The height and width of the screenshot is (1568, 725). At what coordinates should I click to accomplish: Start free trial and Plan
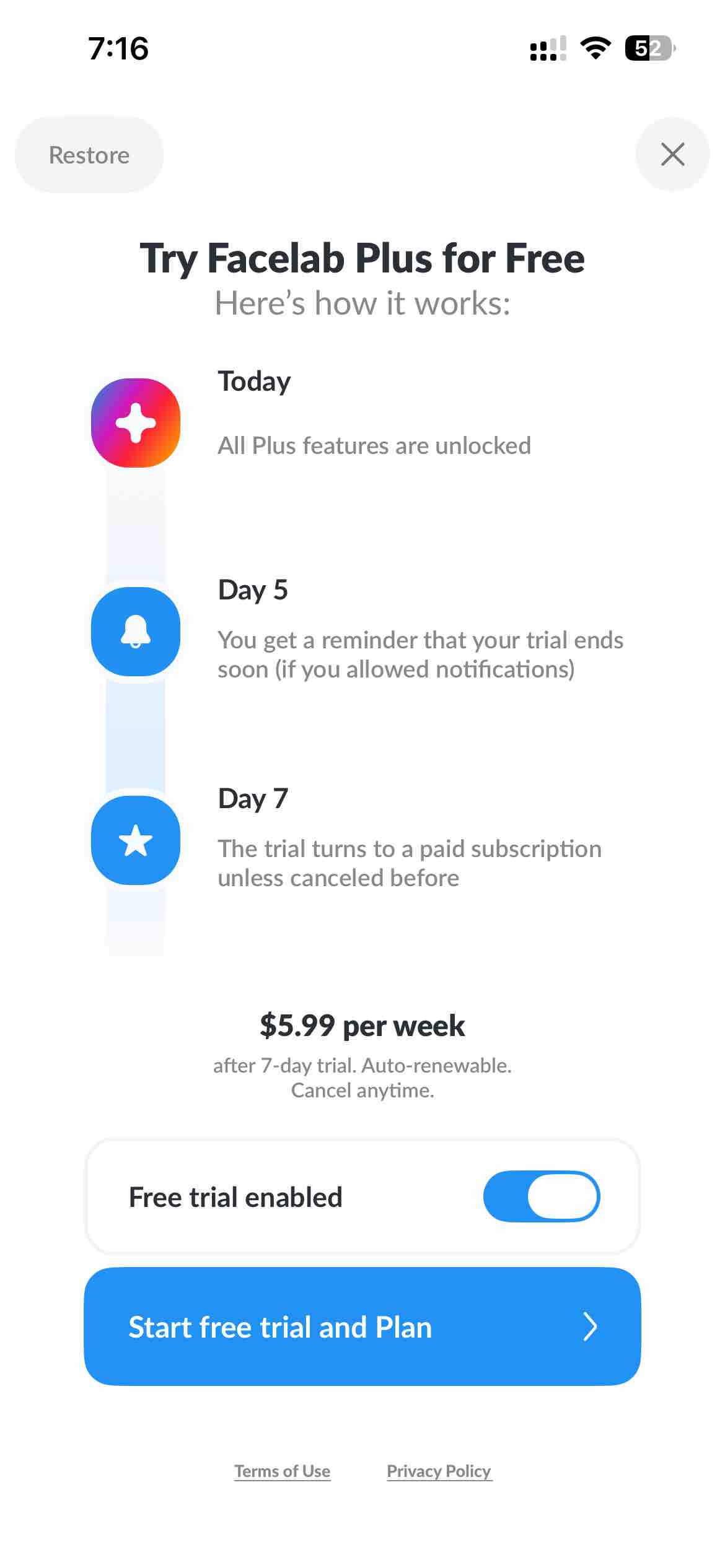(362, 1326)
